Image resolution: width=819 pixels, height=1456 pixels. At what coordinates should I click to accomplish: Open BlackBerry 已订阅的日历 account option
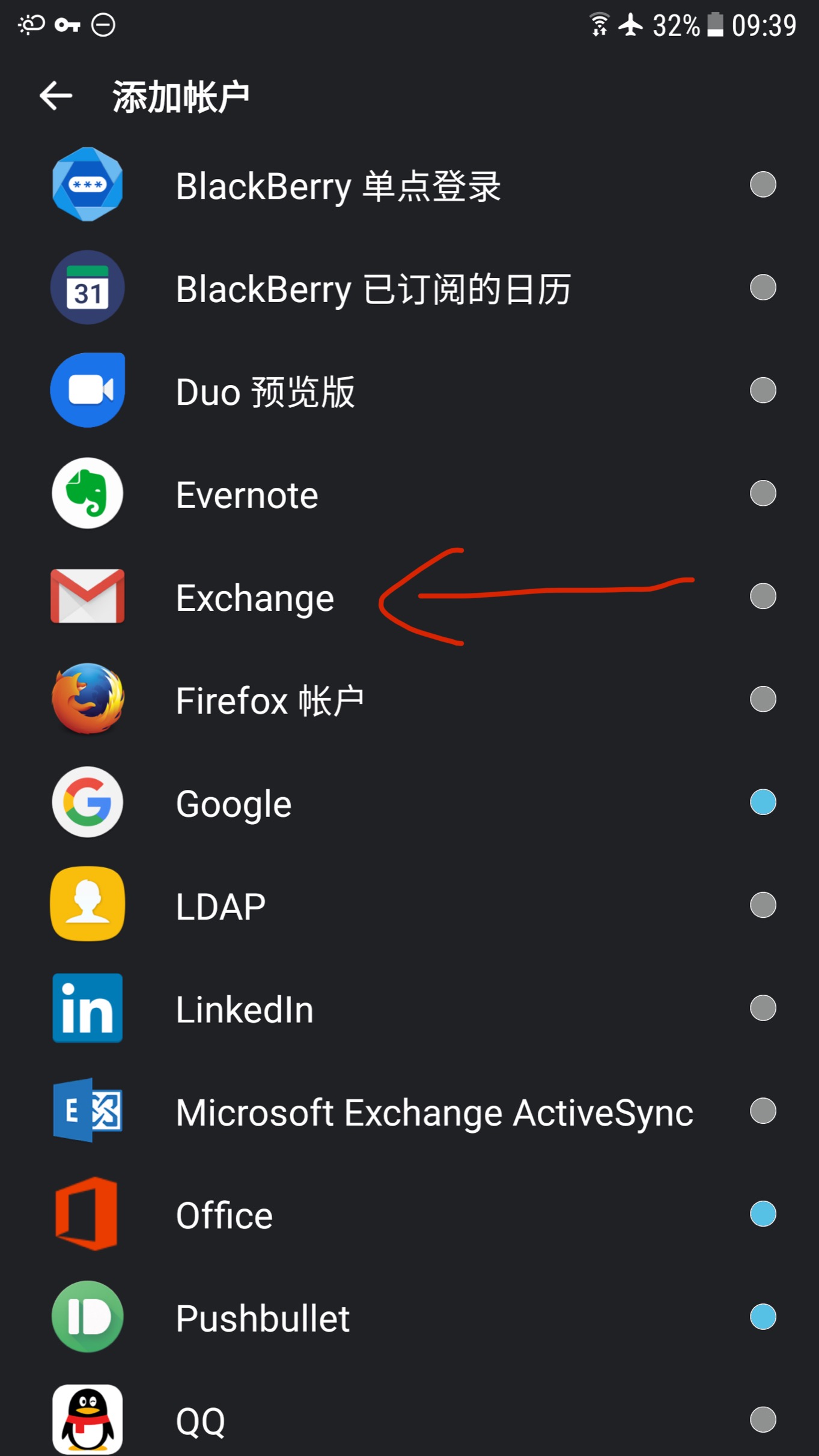point(373,289)
